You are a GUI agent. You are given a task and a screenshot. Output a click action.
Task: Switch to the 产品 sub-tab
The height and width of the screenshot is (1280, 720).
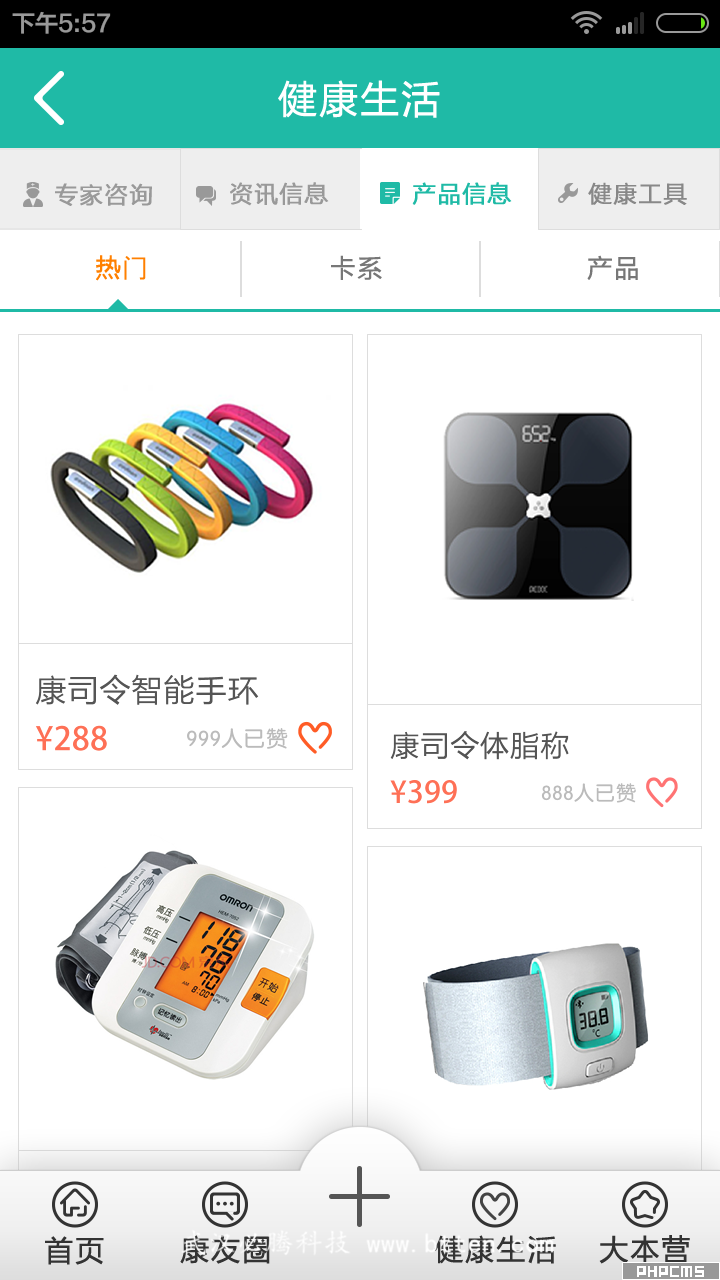click(612, 268)
